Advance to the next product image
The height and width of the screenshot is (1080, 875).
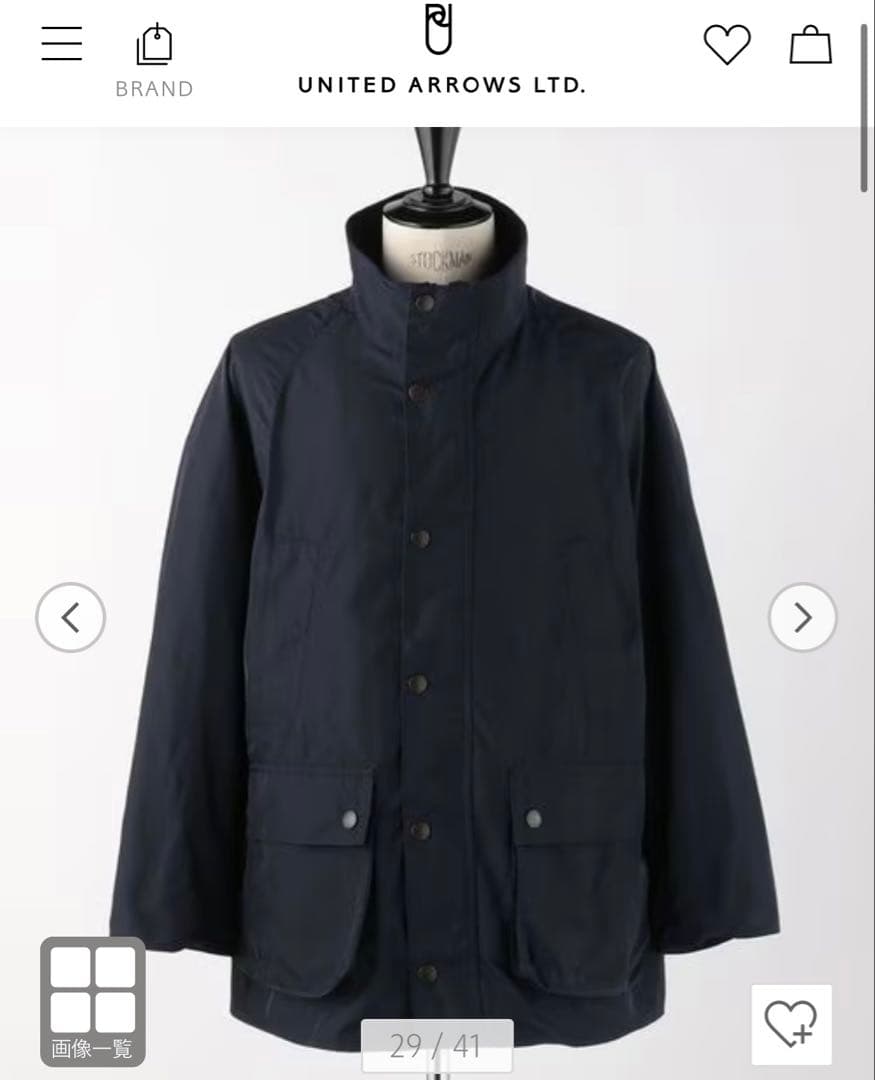pyautogui.click(x=803, y=617)
